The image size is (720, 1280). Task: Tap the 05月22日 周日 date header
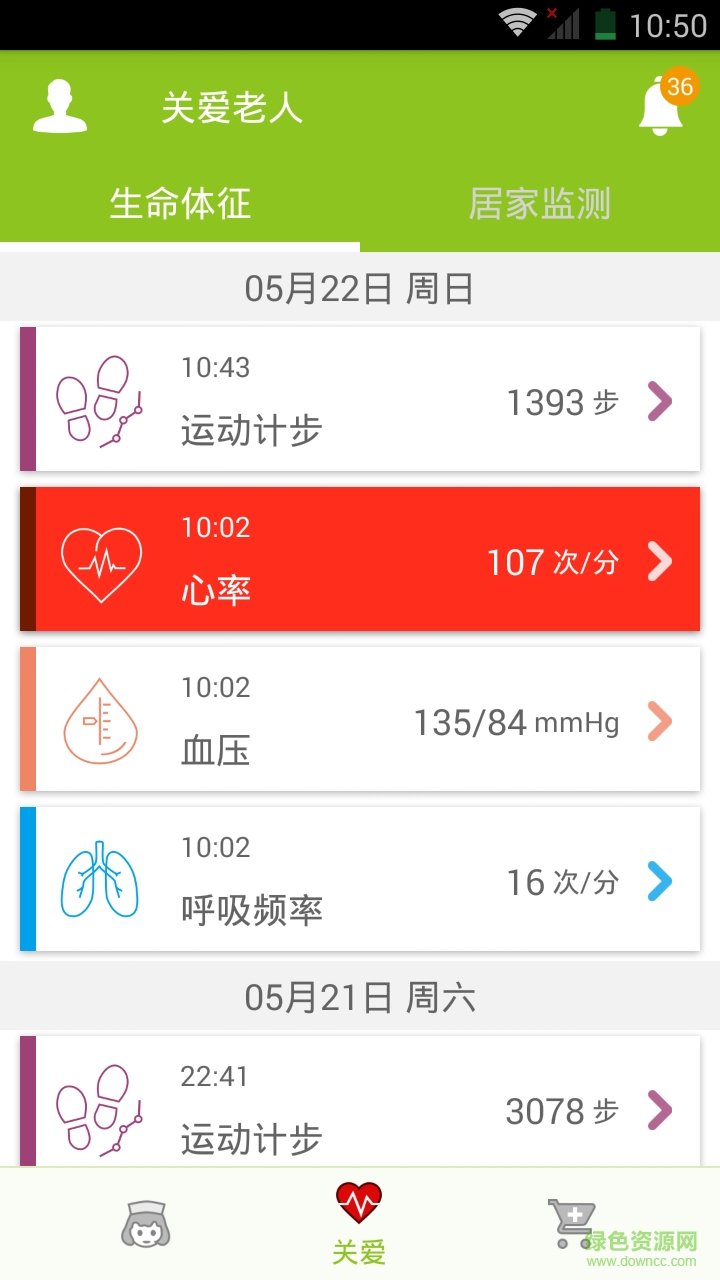pyautogui.click(x=360, y=288)
